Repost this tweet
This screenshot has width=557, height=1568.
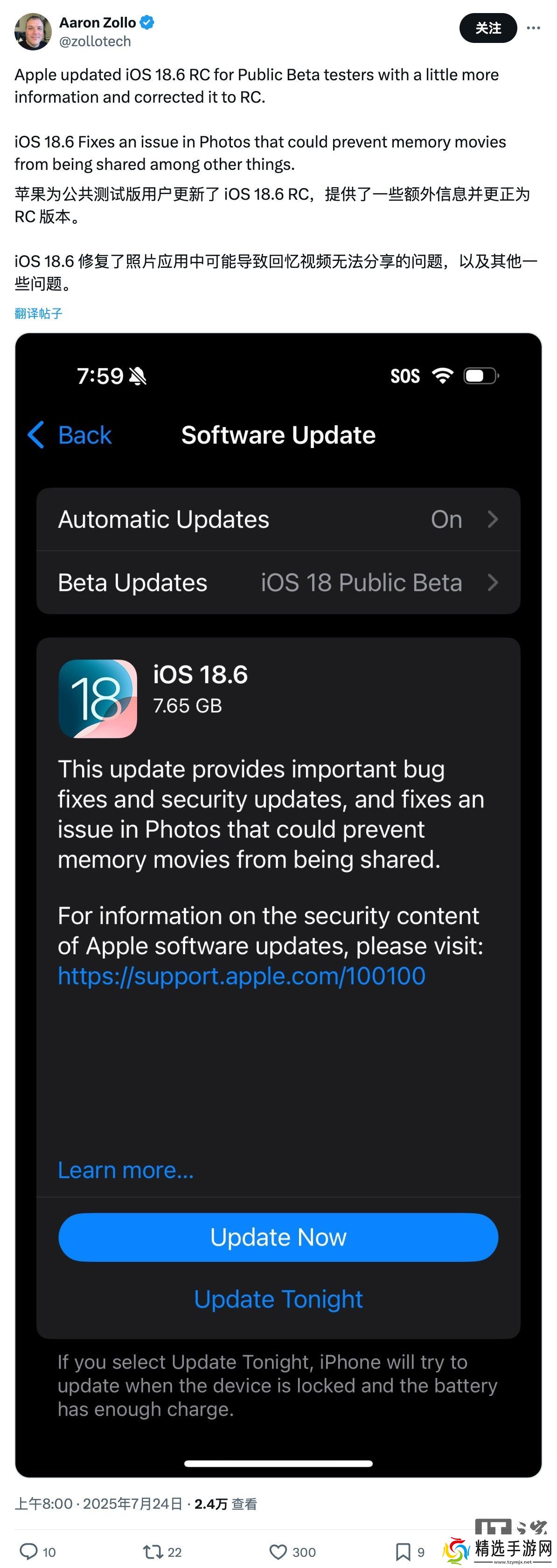[x=152, y=1552]
